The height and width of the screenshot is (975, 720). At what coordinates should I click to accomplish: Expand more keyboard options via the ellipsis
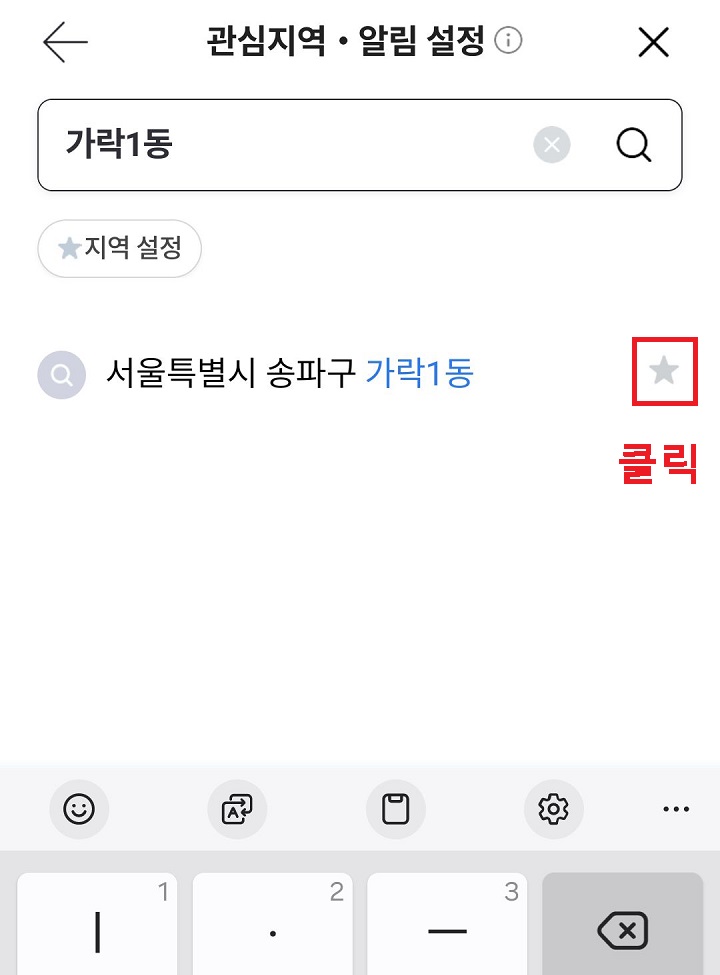coord(676,809)
